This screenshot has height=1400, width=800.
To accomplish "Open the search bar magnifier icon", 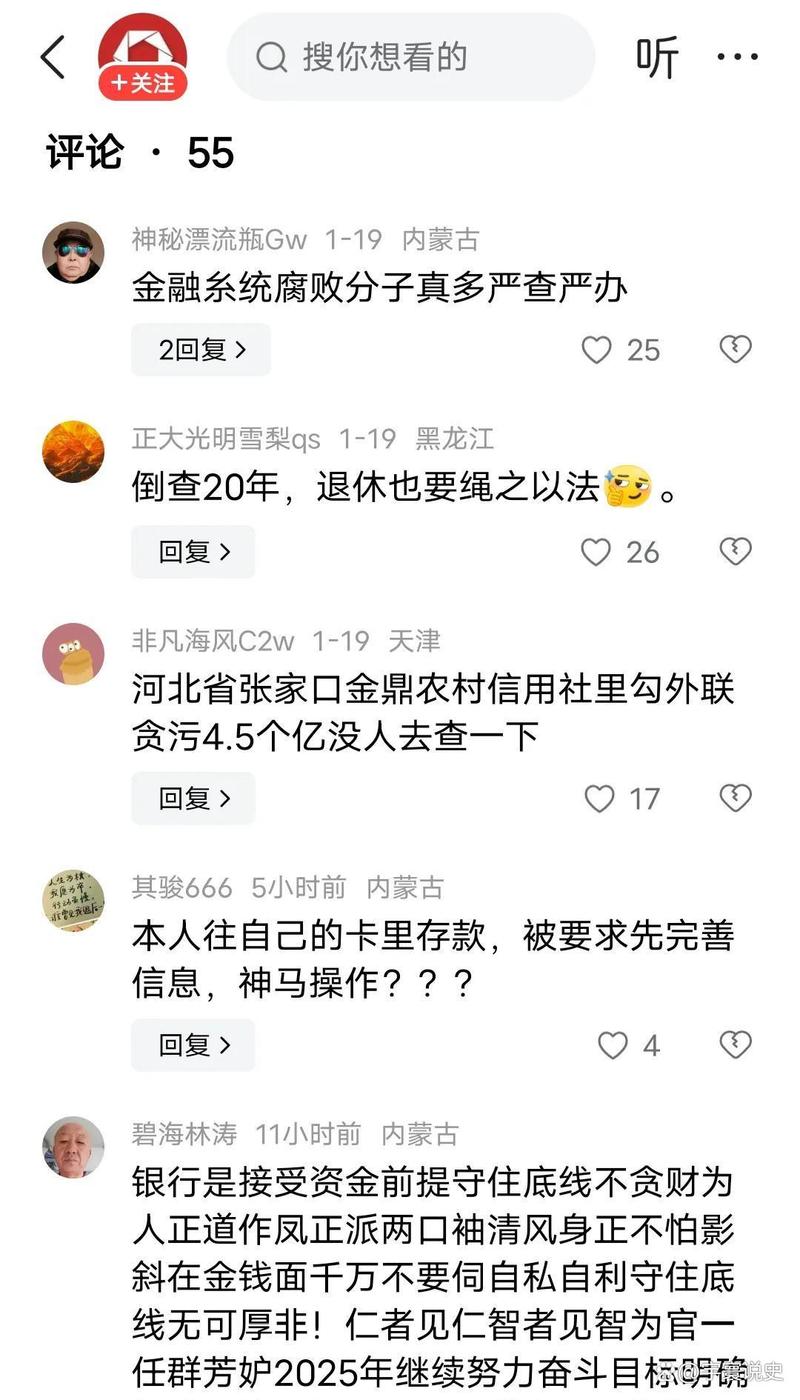I will pos(272,57).
